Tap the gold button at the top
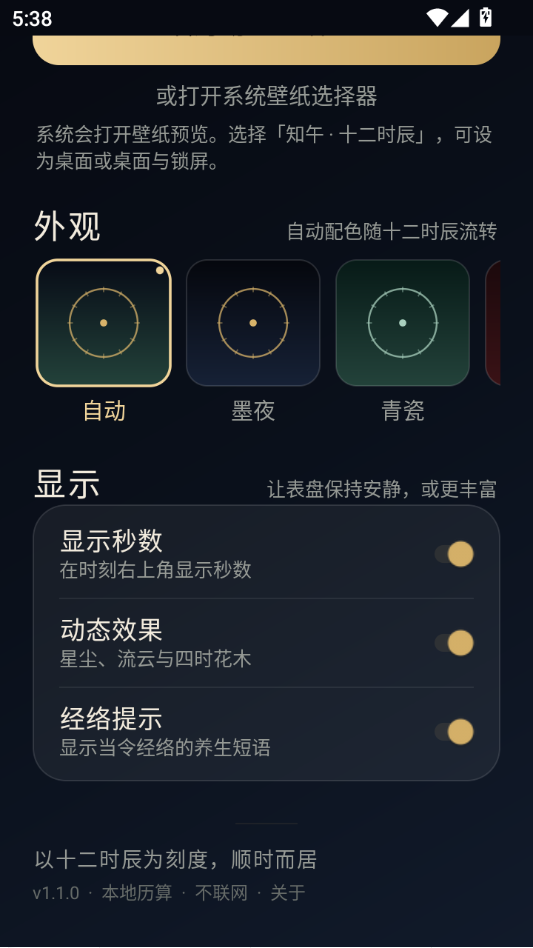Viewport: 533px width, 948px height. pyautogui.click(x=266, y=50)
